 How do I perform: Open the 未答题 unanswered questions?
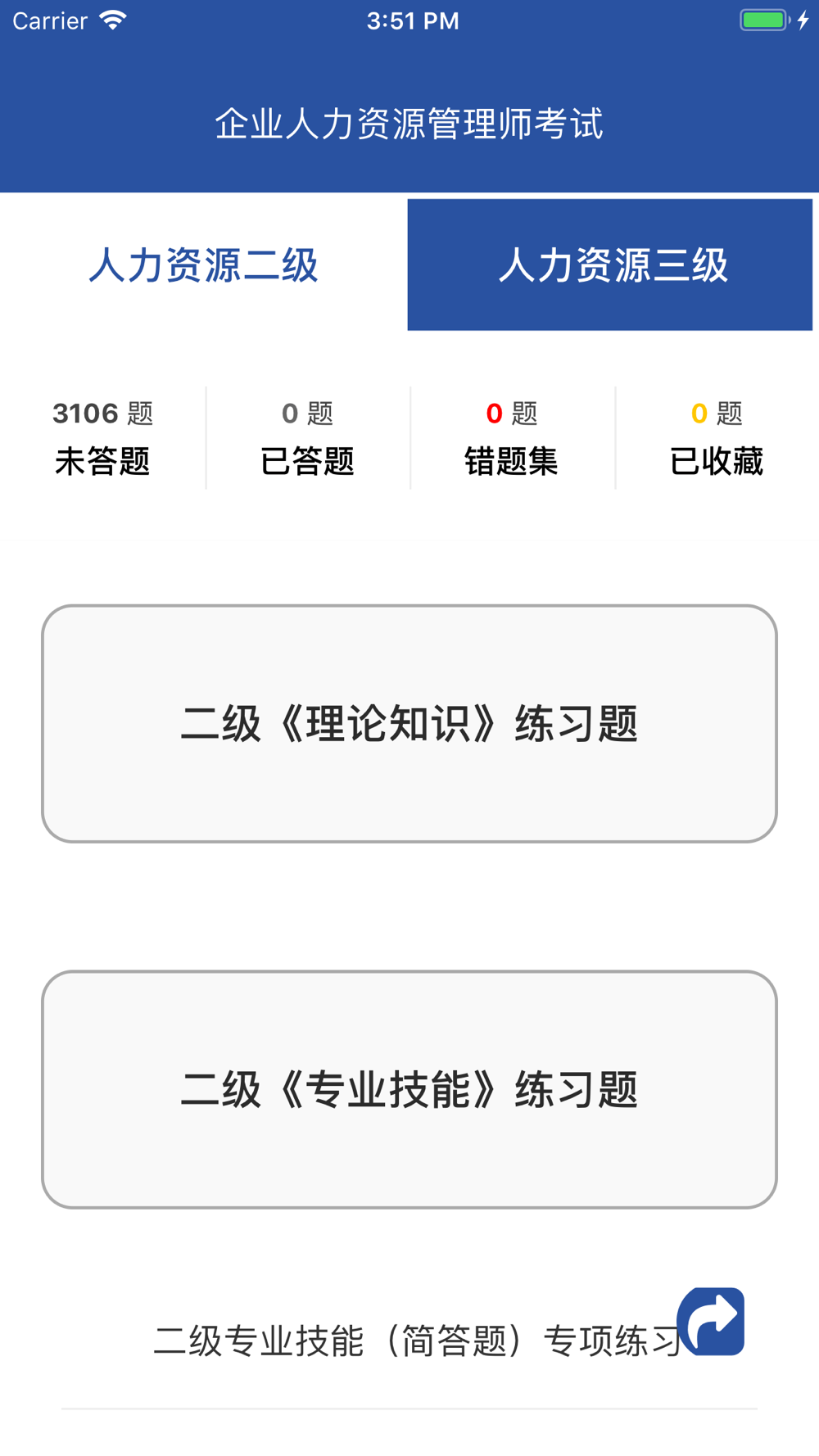102,437
